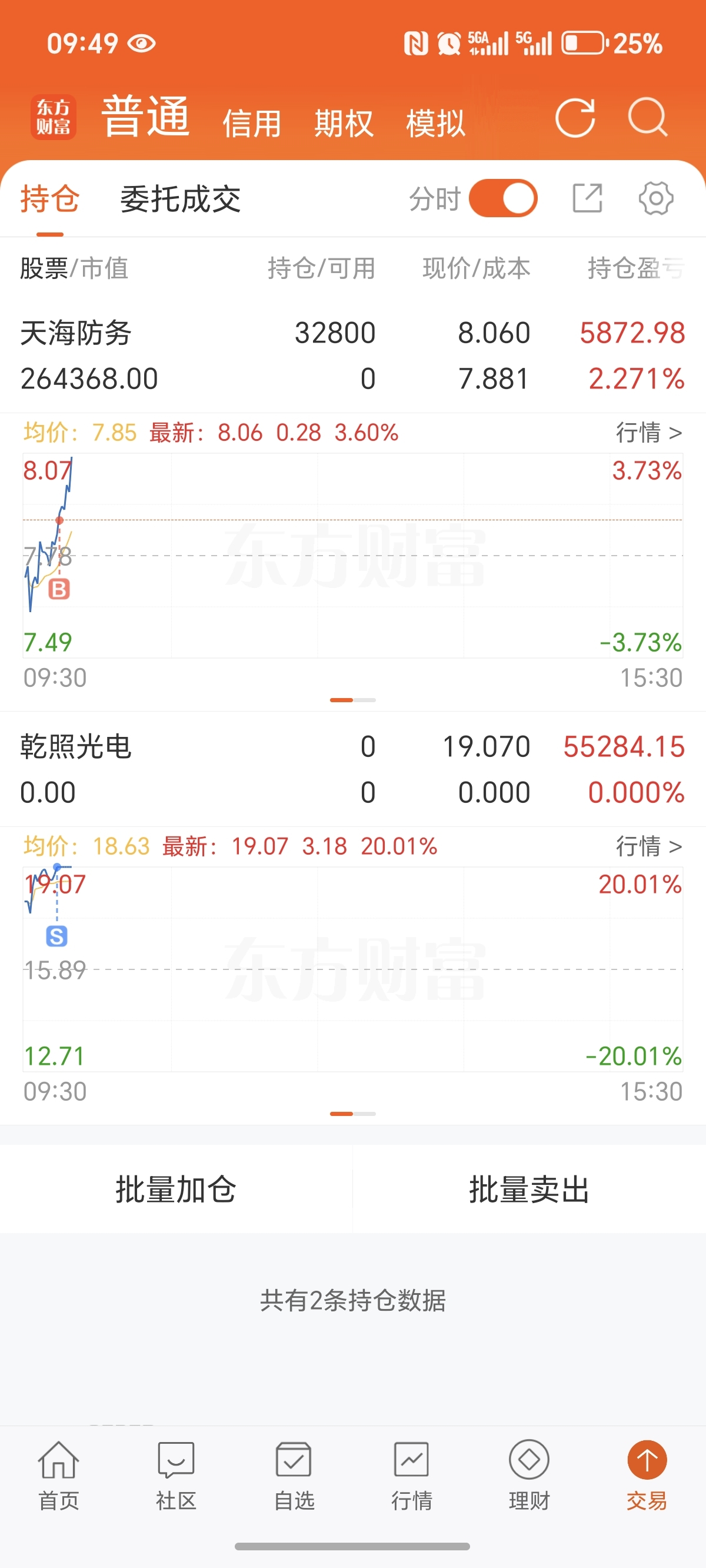Refresh the account data
Viewport: 706px width, 1568px height.
575,118
